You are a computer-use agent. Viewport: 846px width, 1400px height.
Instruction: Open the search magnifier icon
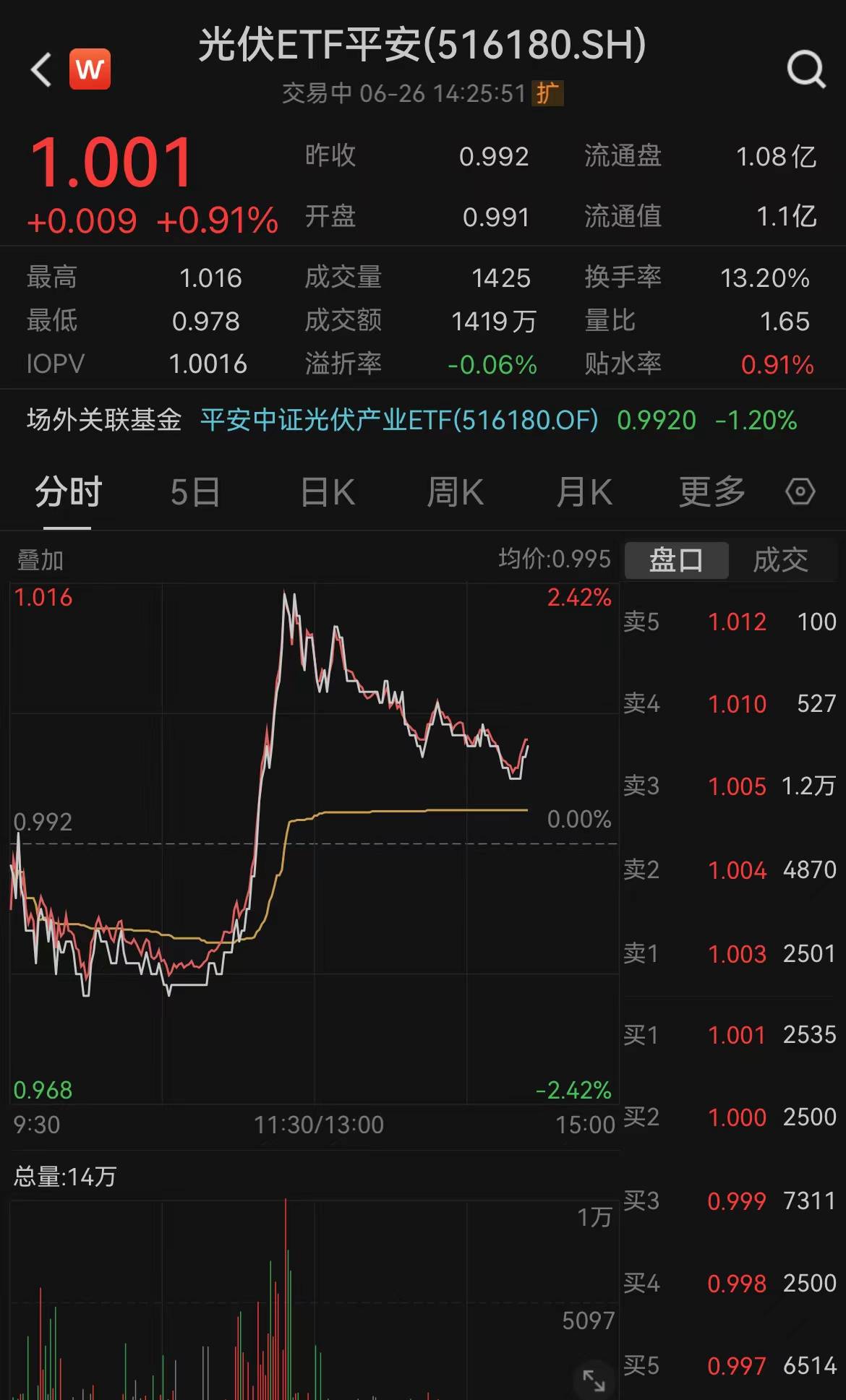806,69
